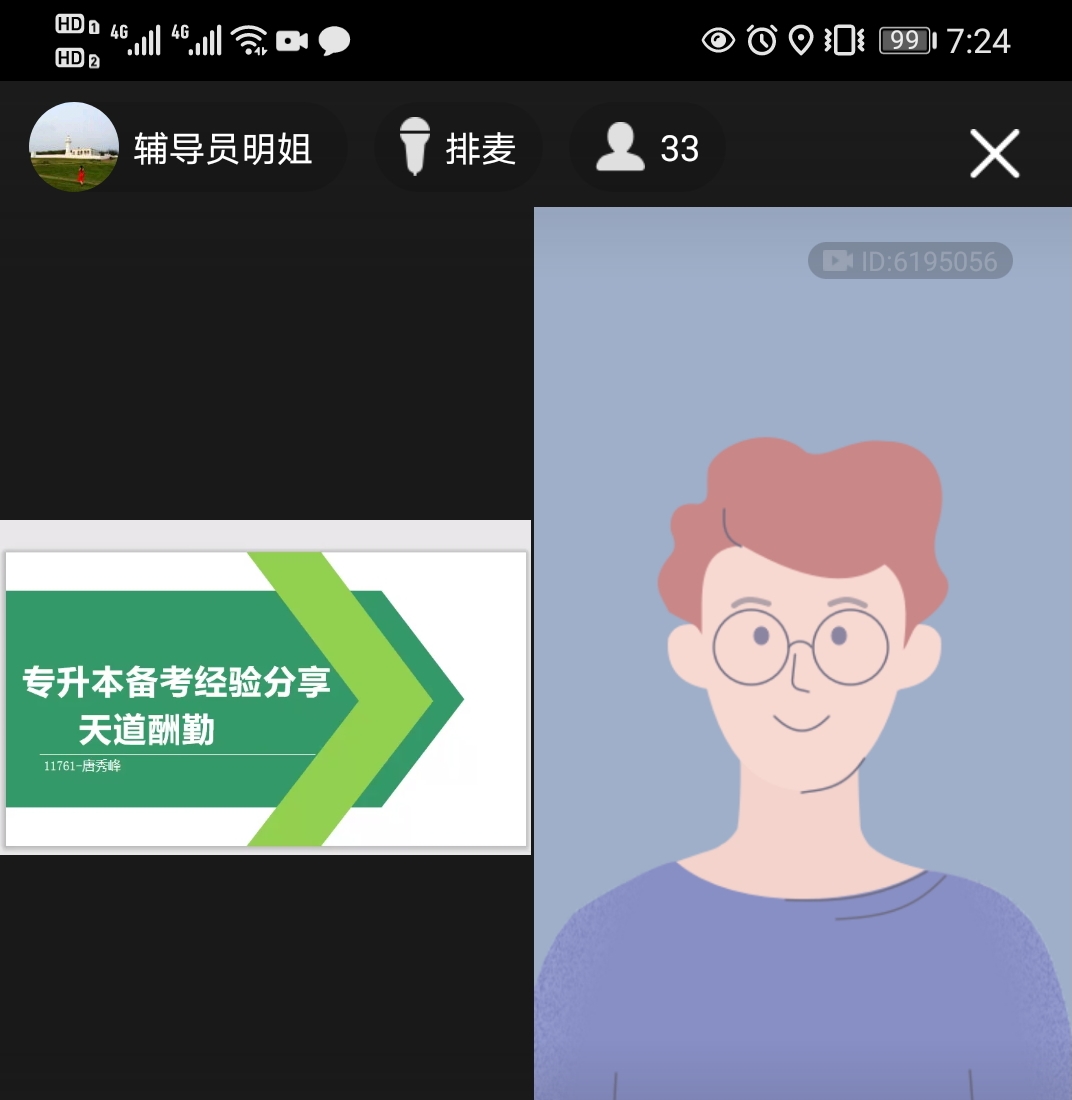Open host profile 辅导员明姐
The width and height of the screenshot is (1072, 1100).
(185, 149)
